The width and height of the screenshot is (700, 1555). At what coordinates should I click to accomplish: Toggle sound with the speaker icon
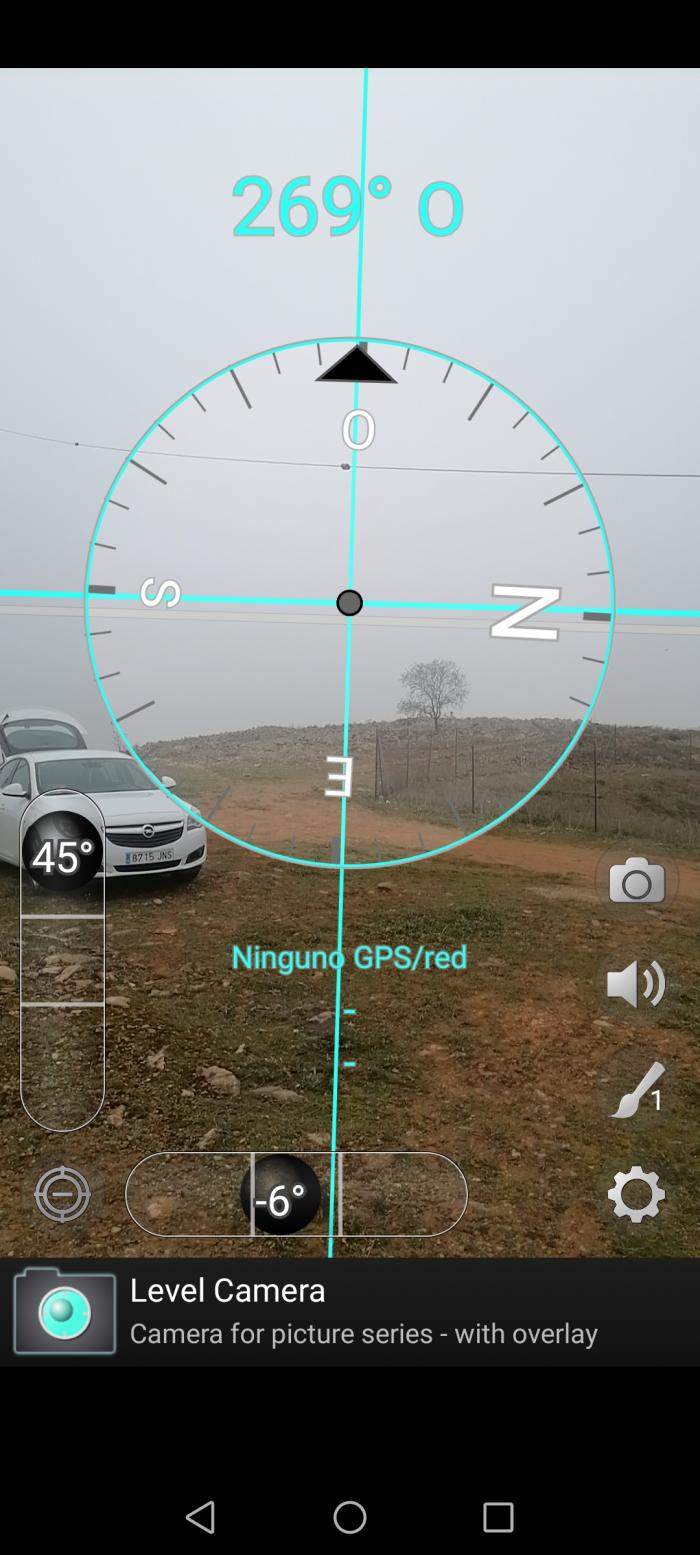(636, 984)
